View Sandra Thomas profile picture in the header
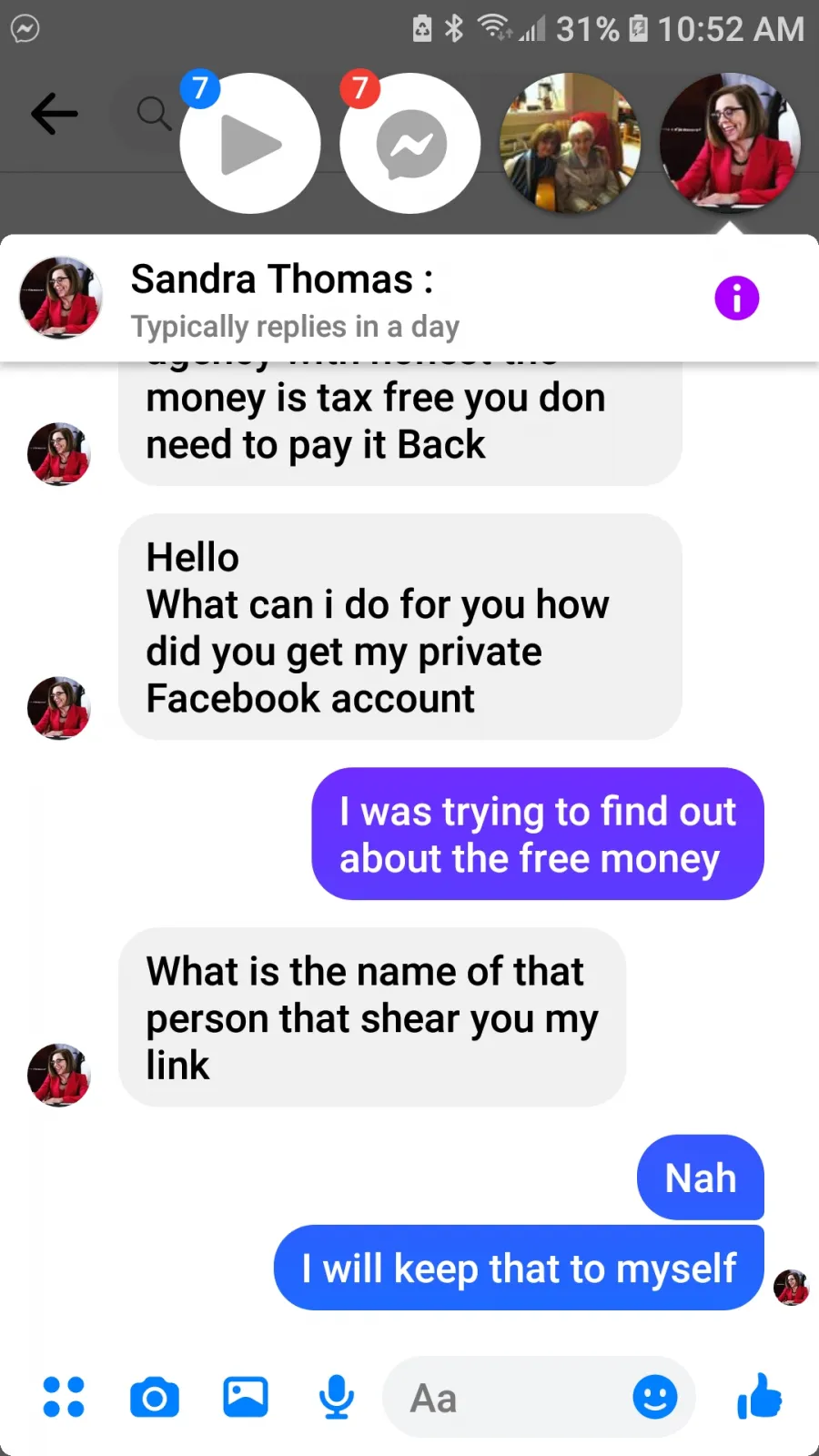This screenshot has height=1456, width=819. [x=61, y=298]
